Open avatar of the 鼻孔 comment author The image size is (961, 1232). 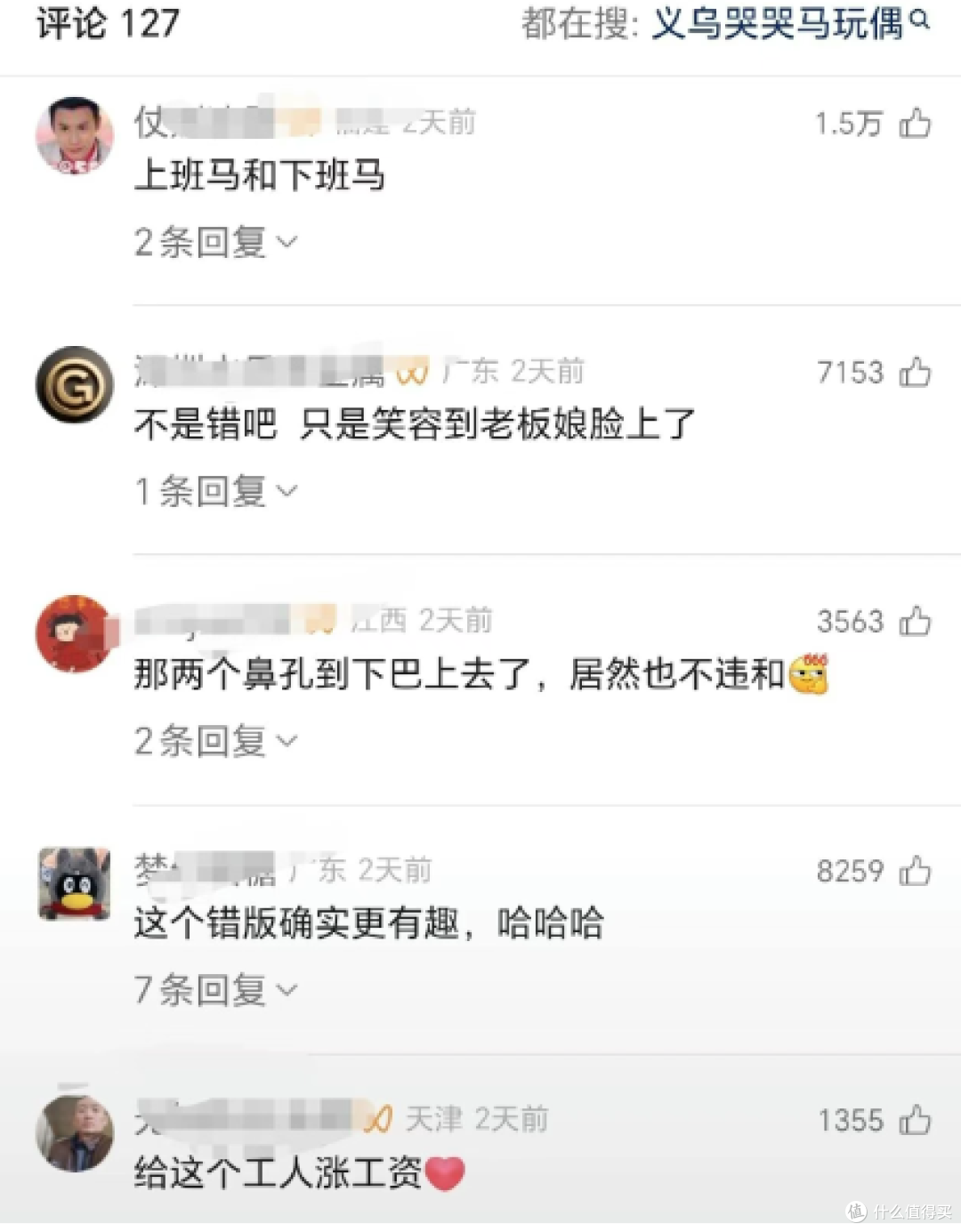(75, 634)
